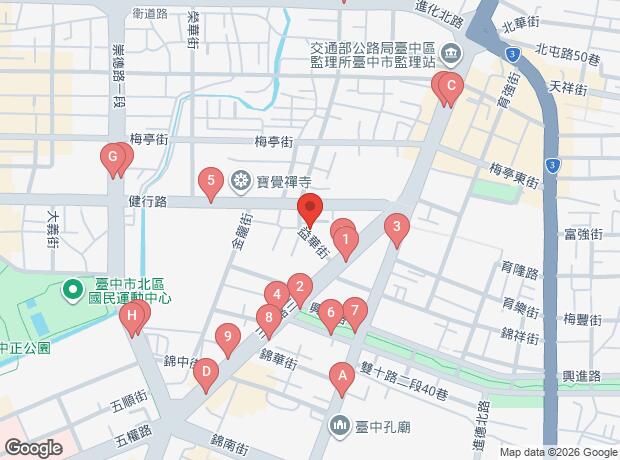Screen dimensions: 620x460
Task: Select marker 5 near 寶覺禪寺
Action: point(210,181)
